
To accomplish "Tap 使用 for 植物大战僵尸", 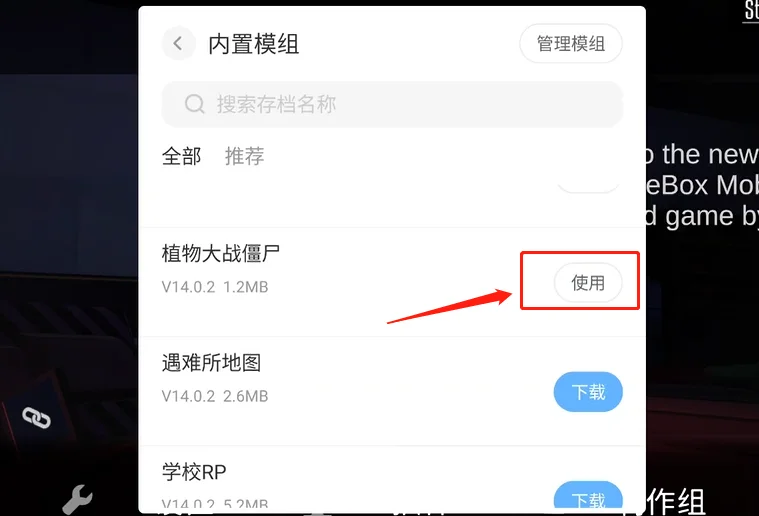I will [x=588, y=283].
